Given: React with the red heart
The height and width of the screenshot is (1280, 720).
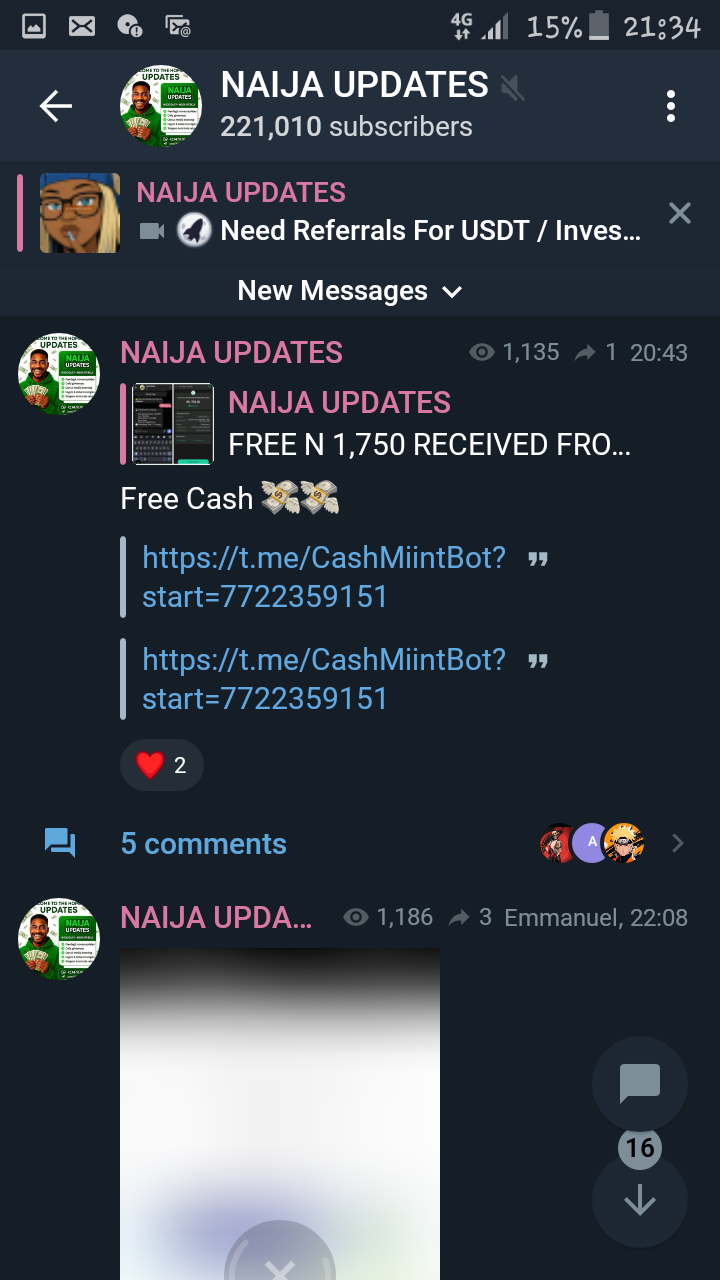Looking at the screenshot, I should [x=162, y=766].
